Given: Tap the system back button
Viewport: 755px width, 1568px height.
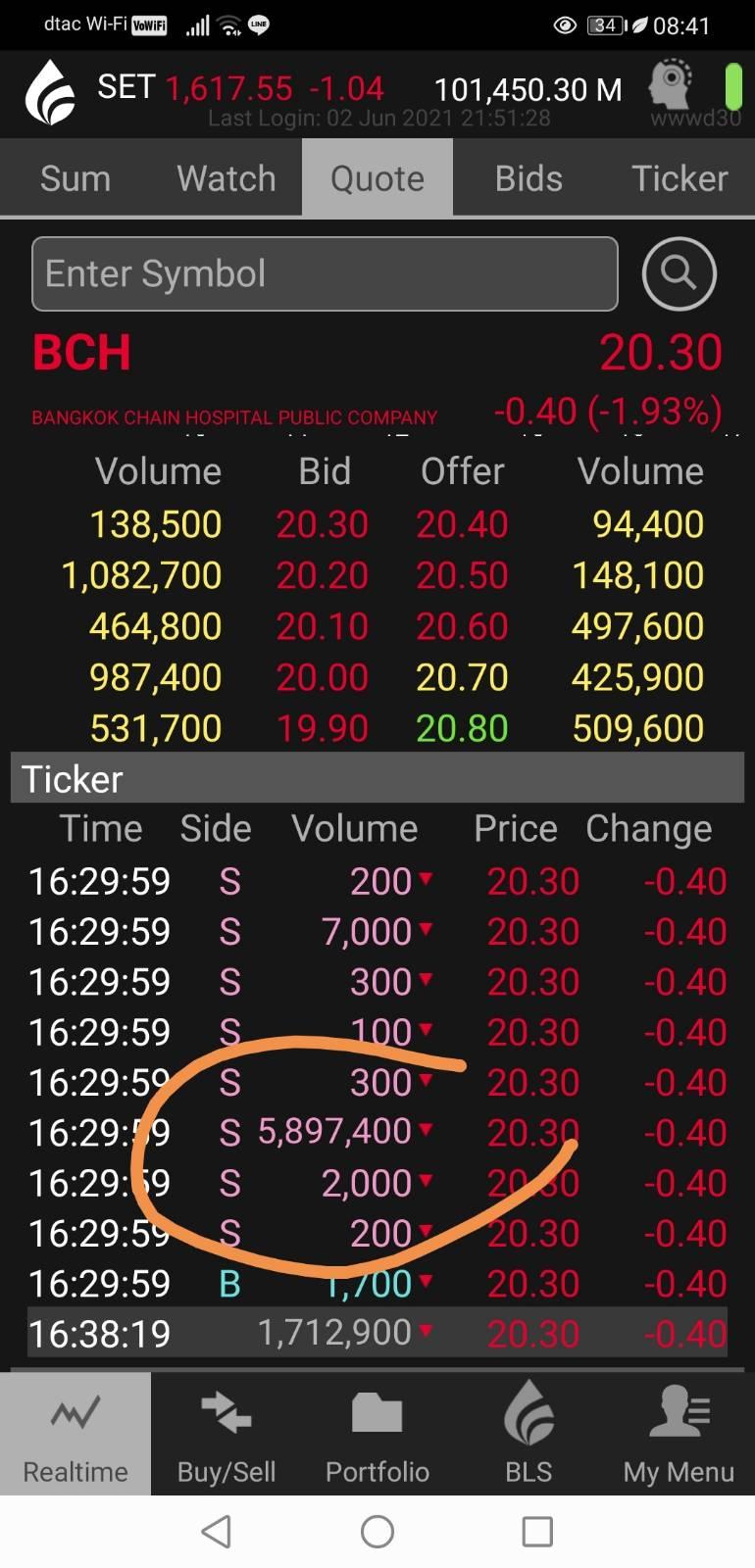Looking at the screenshot, I should point(216,1531).
